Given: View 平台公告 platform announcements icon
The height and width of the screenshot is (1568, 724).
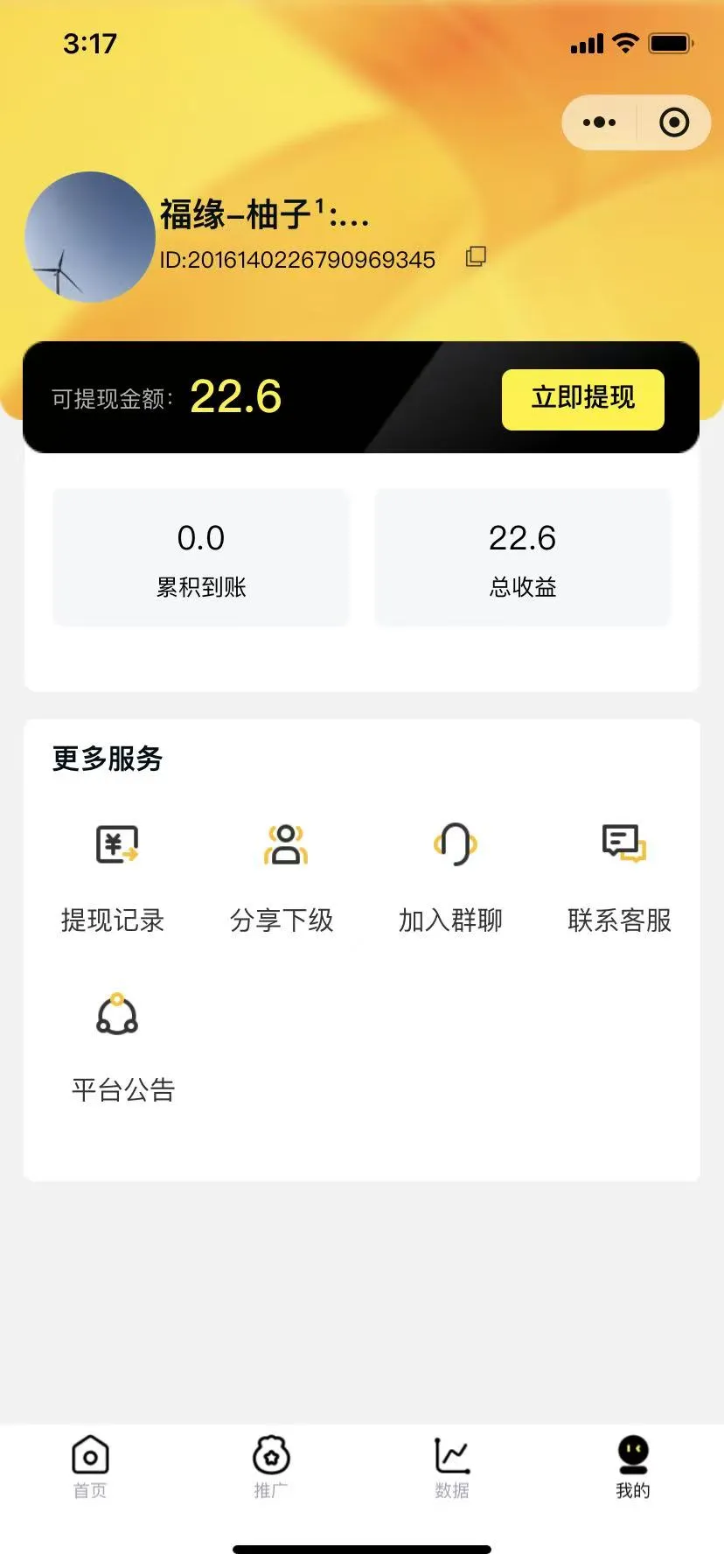Looking at the screenshot, I should (116, 1015).
